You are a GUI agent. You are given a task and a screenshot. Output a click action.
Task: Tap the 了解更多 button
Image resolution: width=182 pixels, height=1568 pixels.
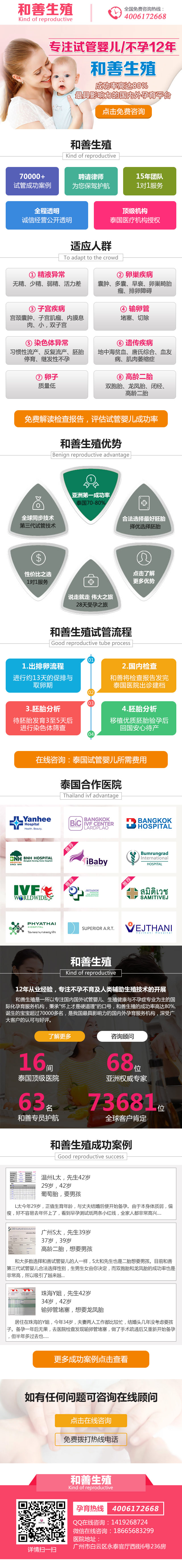59,1036
